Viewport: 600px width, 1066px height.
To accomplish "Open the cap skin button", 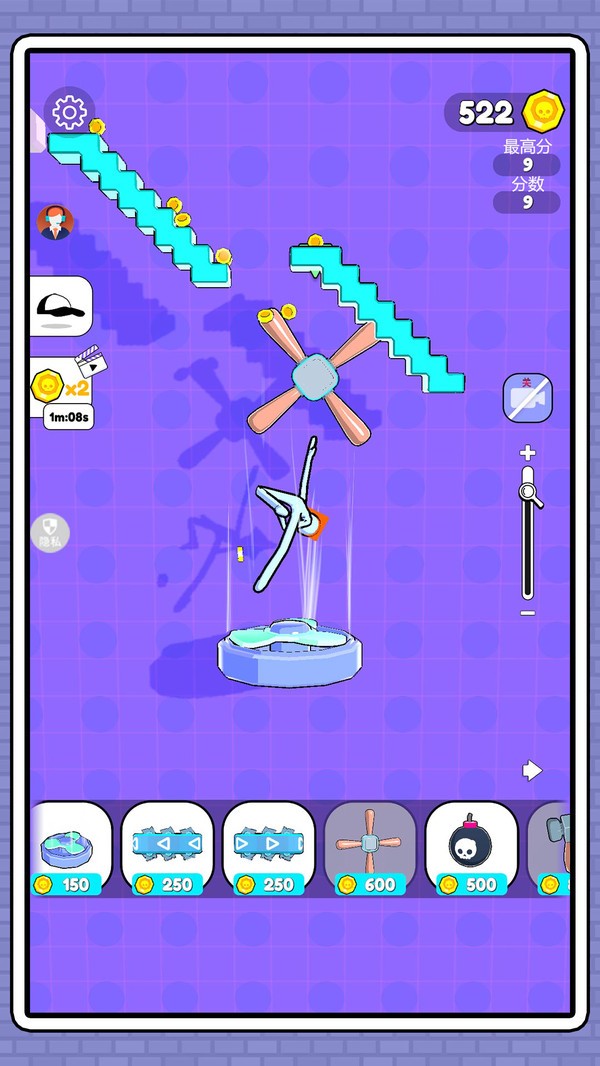I will [x=60, y=306].
